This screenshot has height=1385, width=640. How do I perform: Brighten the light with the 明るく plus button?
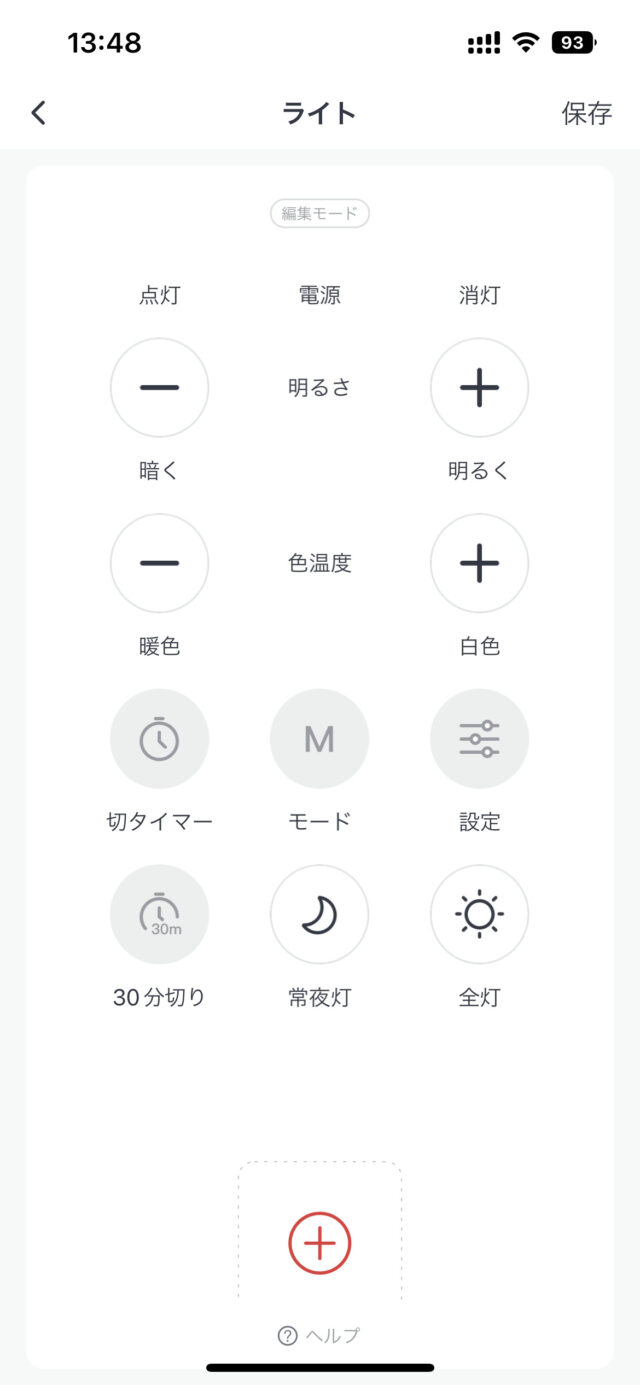coord(479,388)
